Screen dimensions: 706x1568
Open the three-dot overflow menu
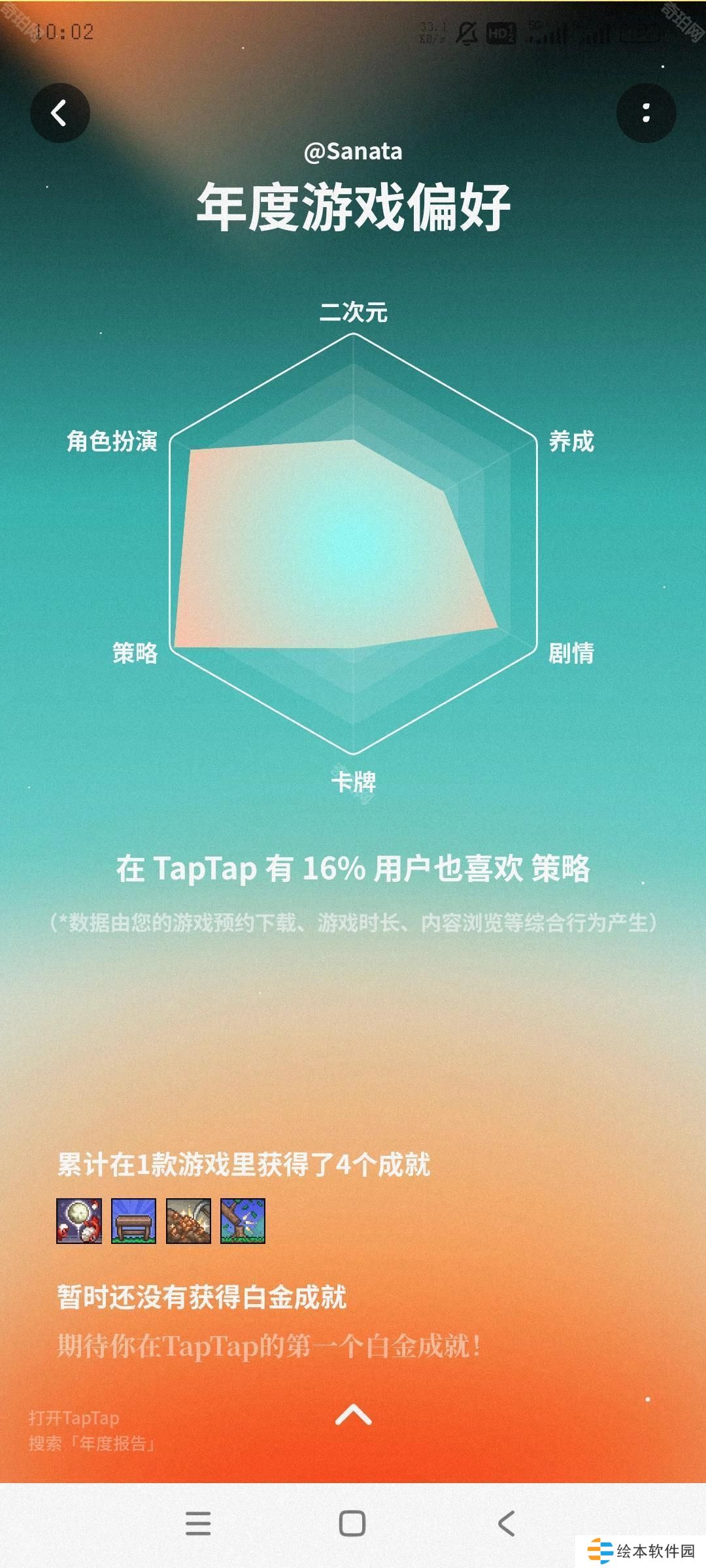(646, 113)
